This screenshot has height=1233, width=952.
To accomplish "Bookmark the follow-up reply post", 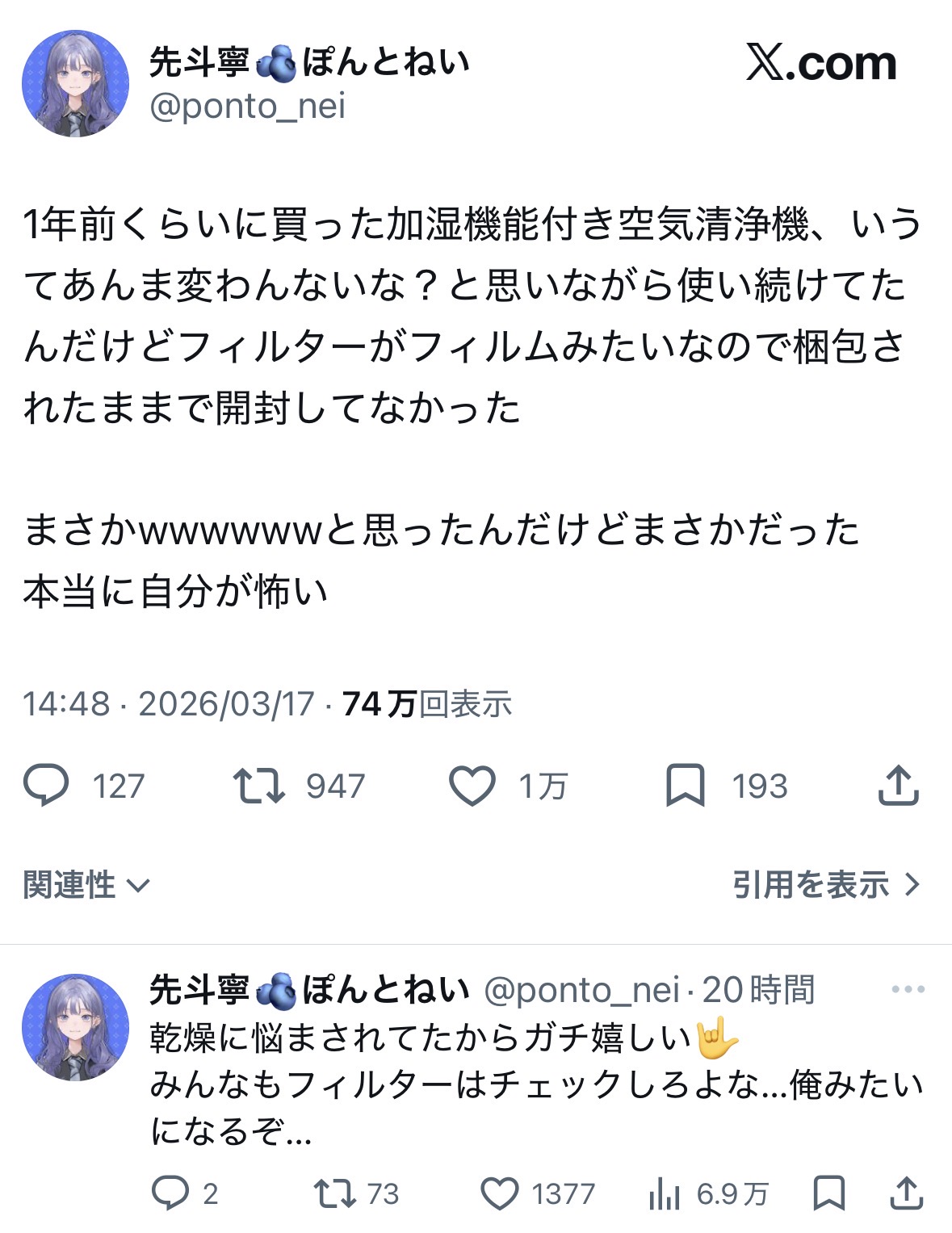I will point(828,1193).
